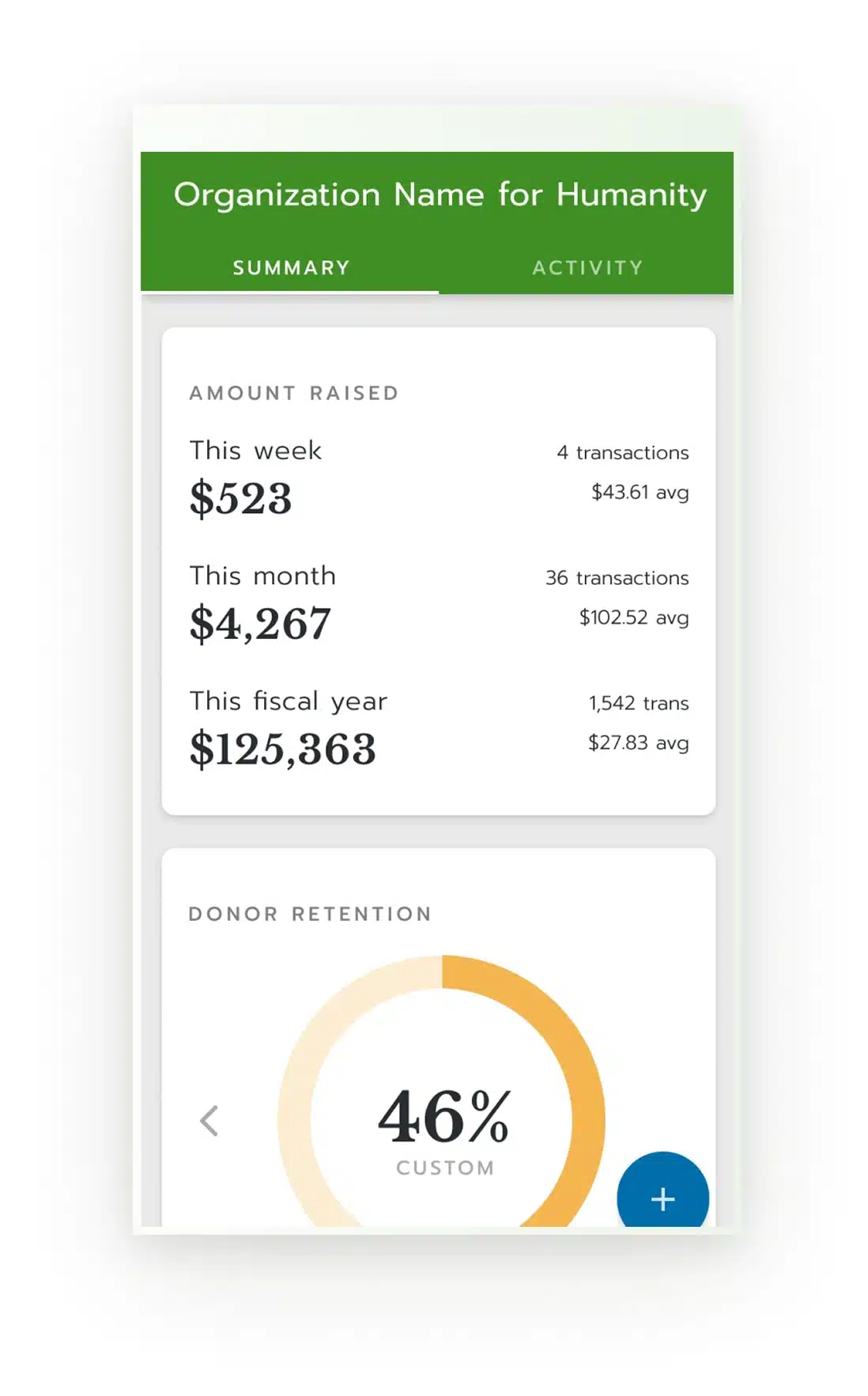
Task: Tap the blue plus floating button
Action: tap(662, 1195)
